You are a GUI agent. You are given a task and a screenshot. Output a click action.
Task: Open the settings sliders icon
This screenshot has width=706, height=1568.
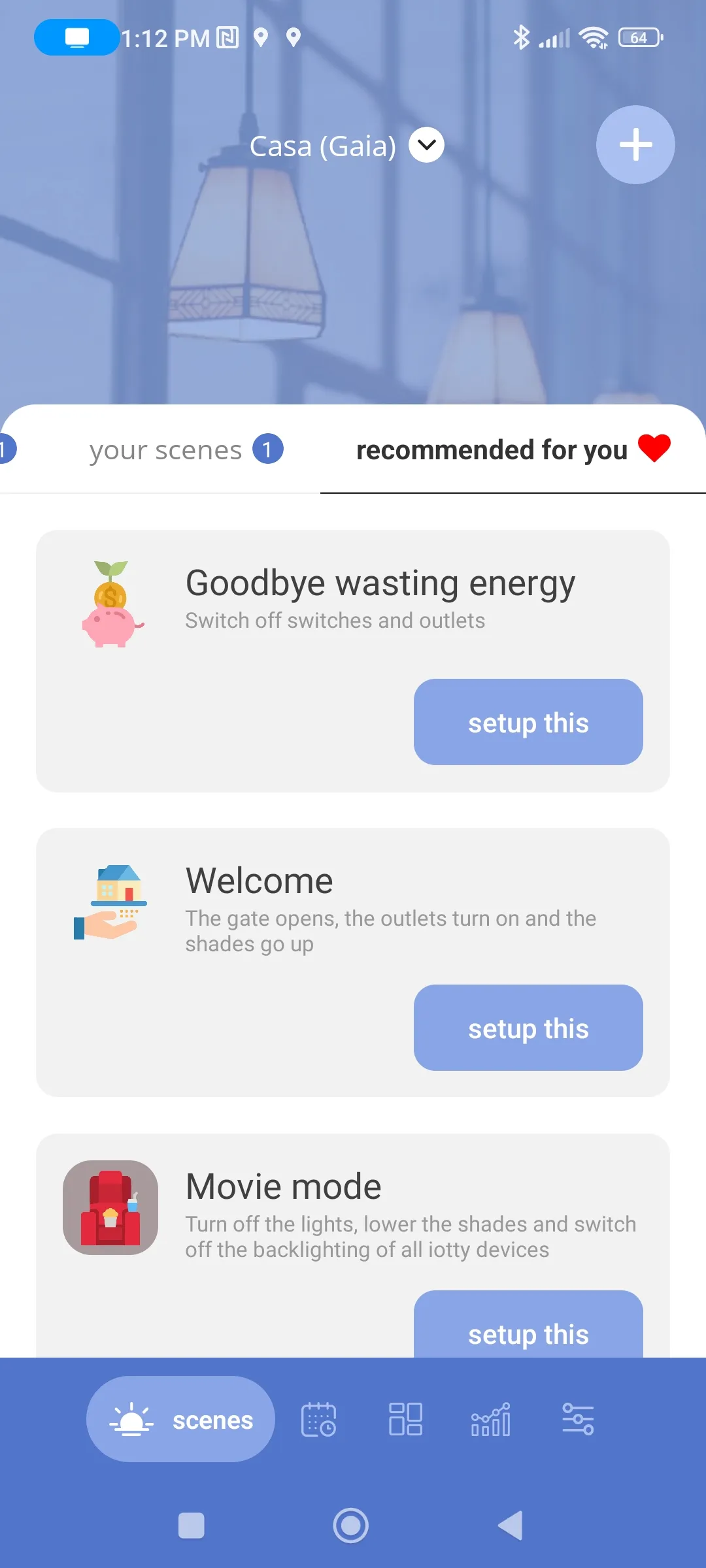578,1419
